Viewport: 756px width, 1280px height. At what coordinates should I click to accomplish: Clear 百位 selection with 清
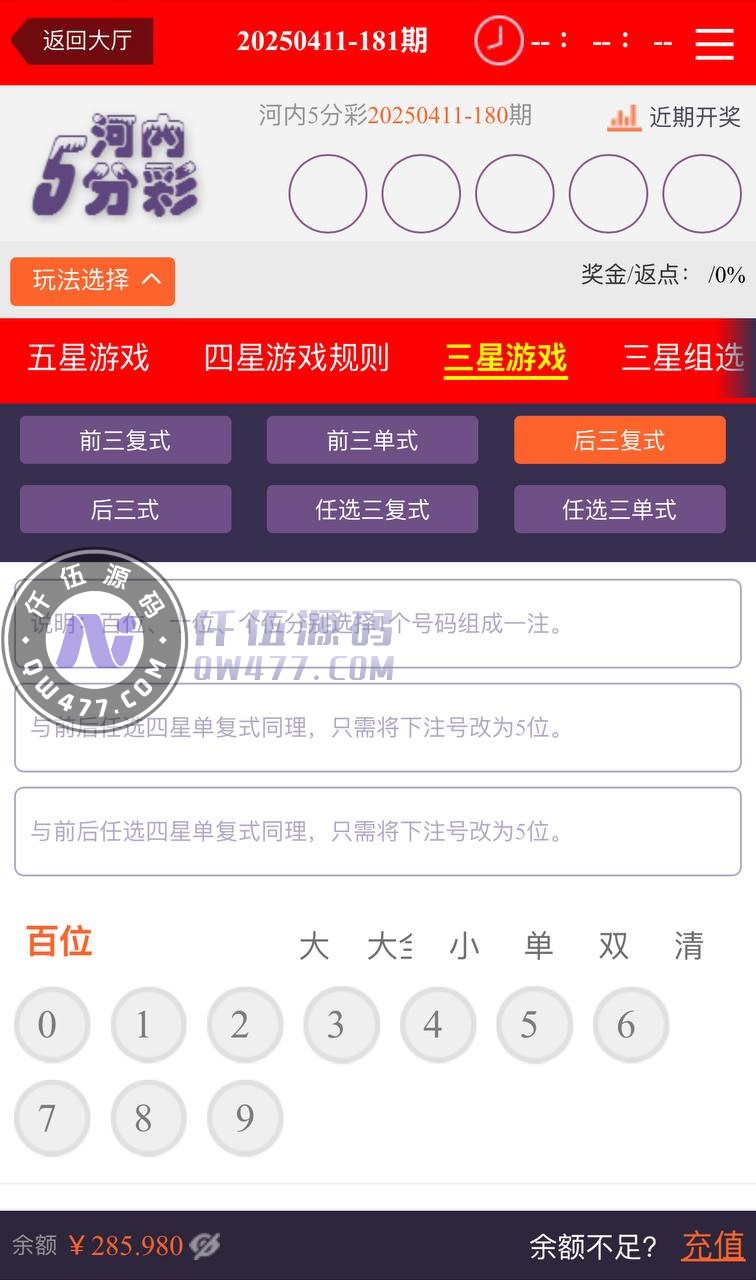click(x=688, y=945)
